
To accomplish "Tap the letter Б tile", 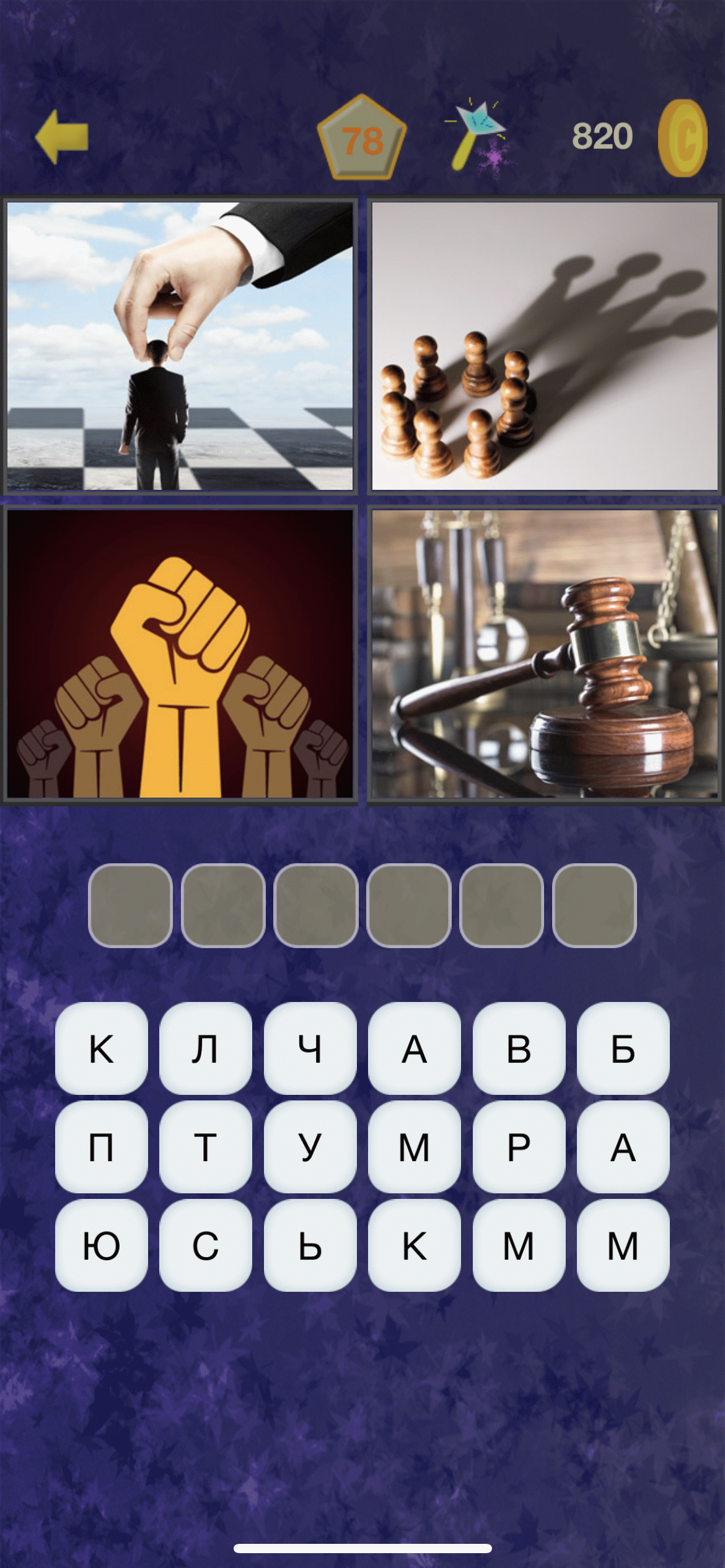I will tap(623, 1048).
